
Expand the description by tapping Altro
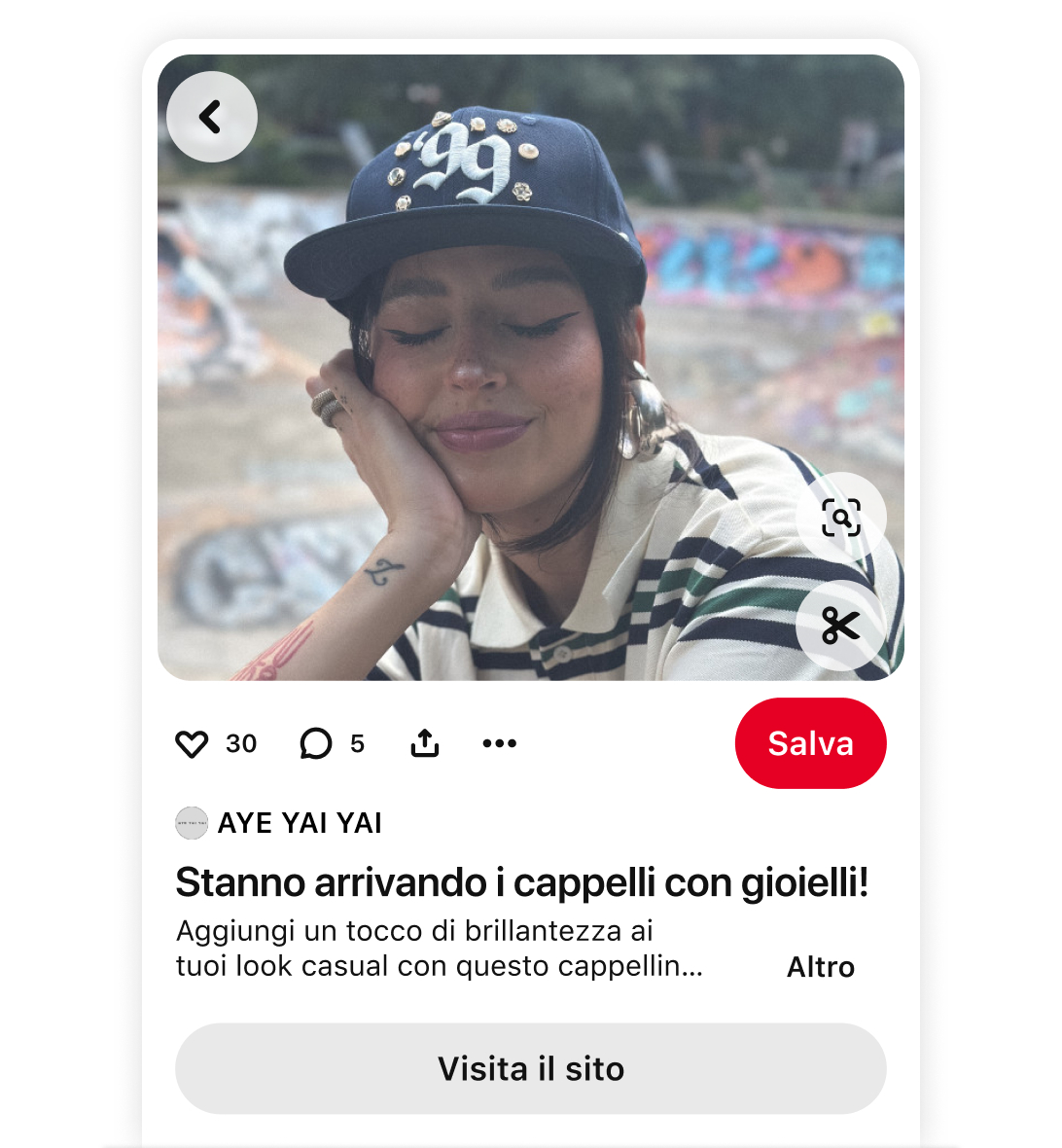pos(822,967)
